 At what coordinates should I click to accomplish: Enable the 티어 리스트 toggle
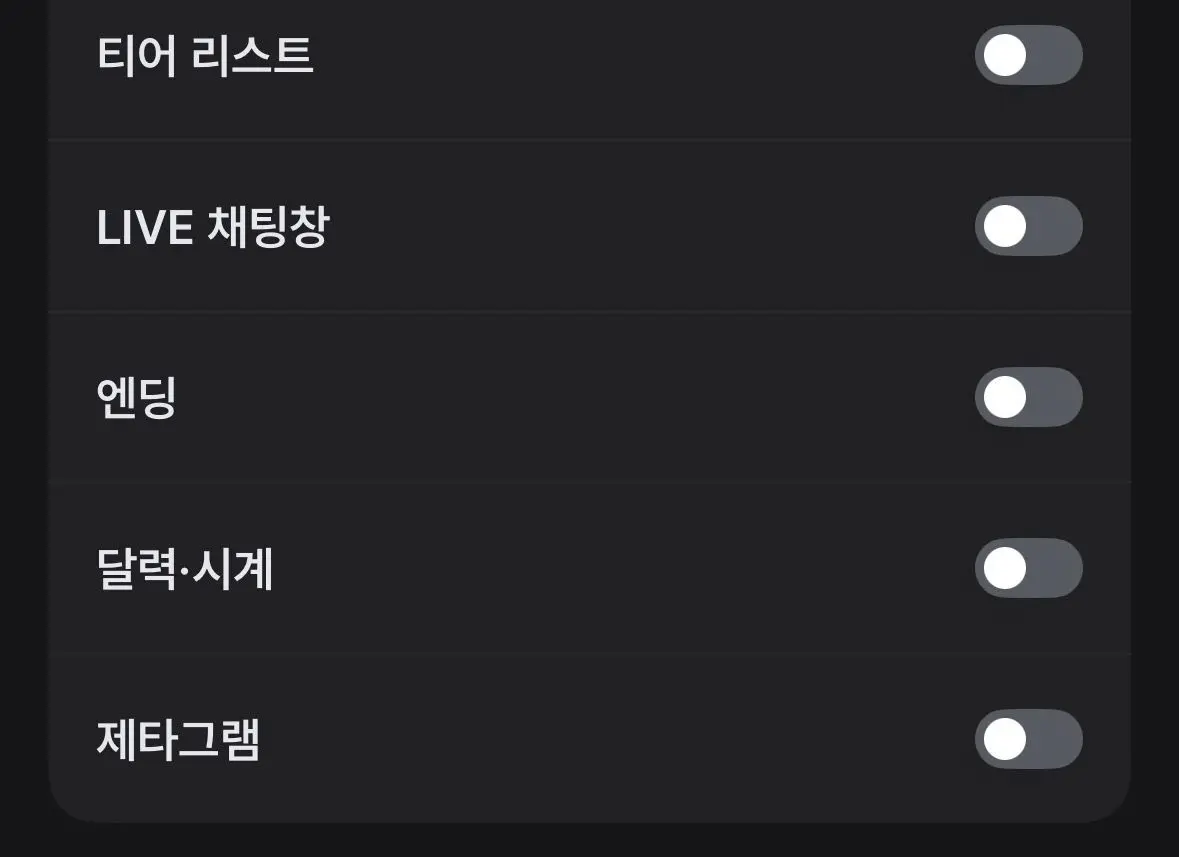click(x=1029, y=55)
